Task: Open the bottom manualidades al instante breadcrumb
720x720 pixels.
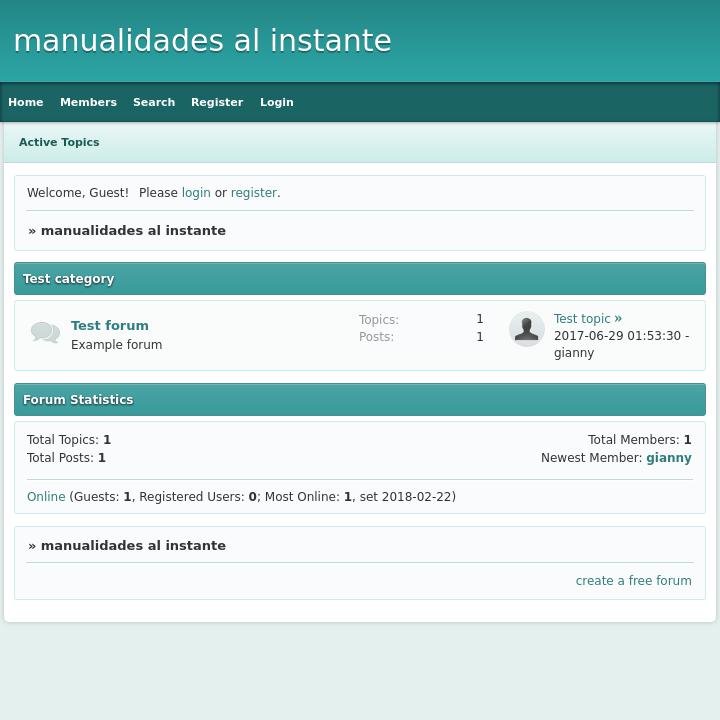Action: pos(133,545)
